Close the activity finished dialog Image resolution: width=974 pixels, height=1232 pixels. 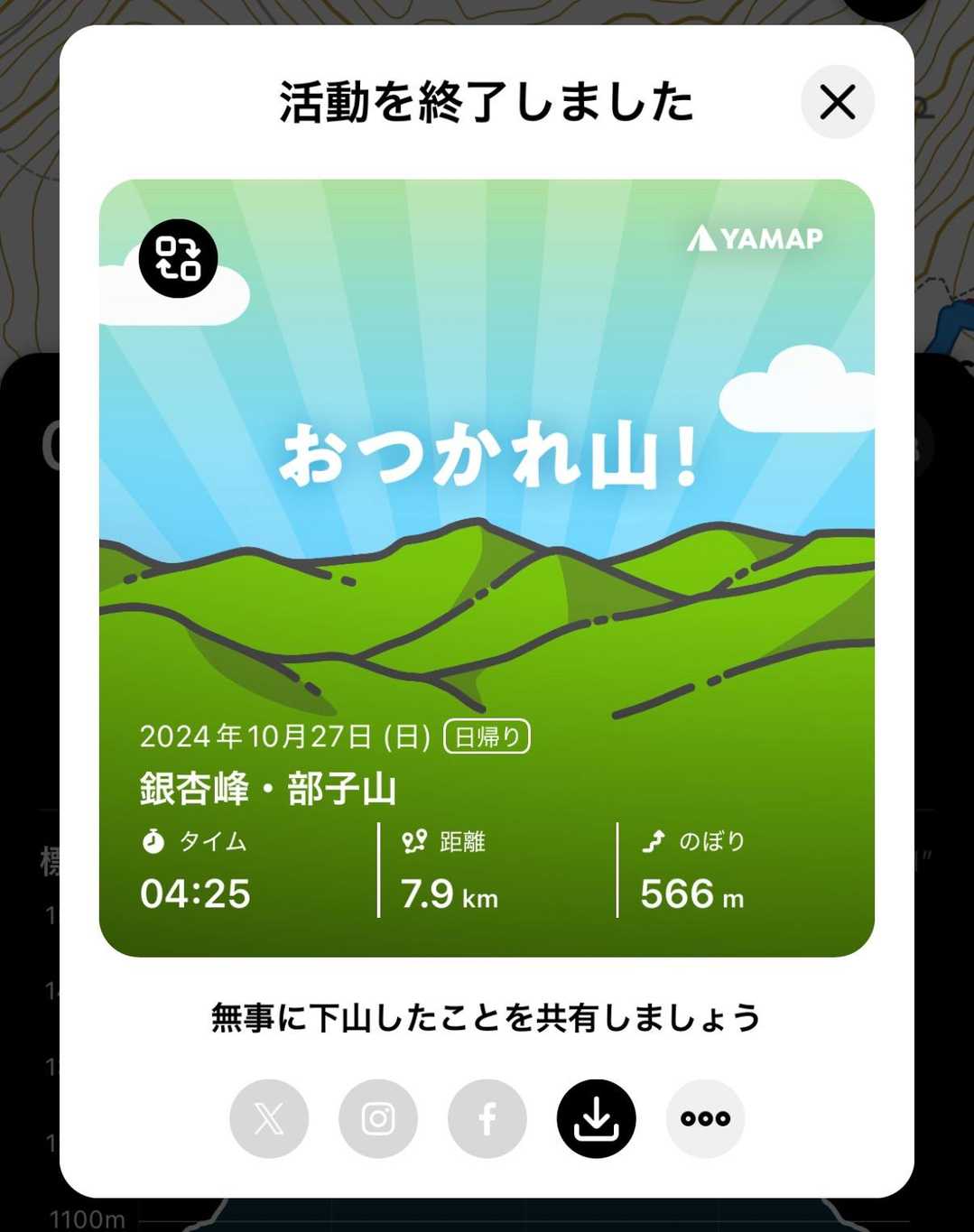837,102
